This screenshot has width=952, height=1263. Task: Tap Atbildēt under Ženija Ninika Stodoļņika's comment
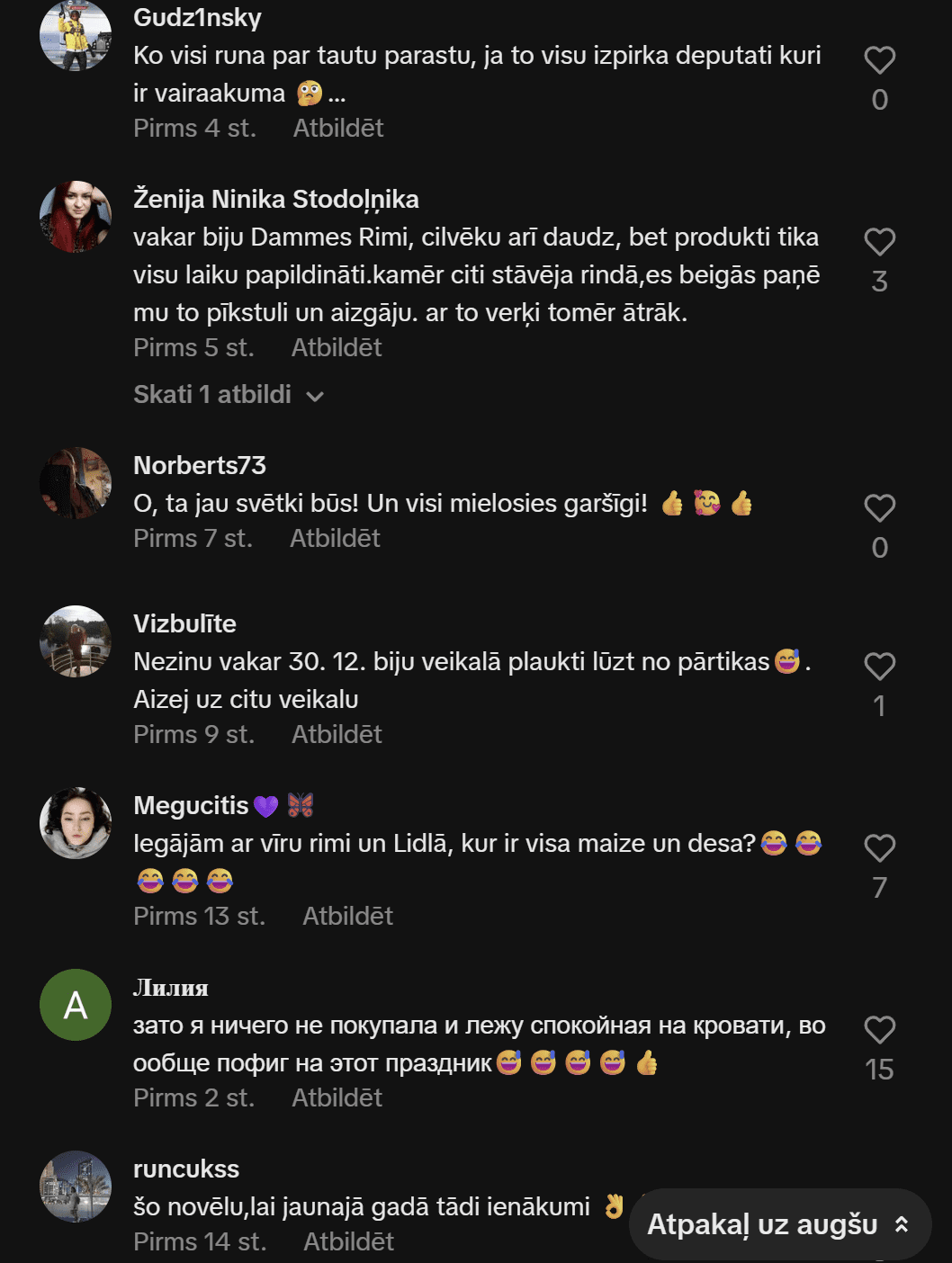[337, 348]
